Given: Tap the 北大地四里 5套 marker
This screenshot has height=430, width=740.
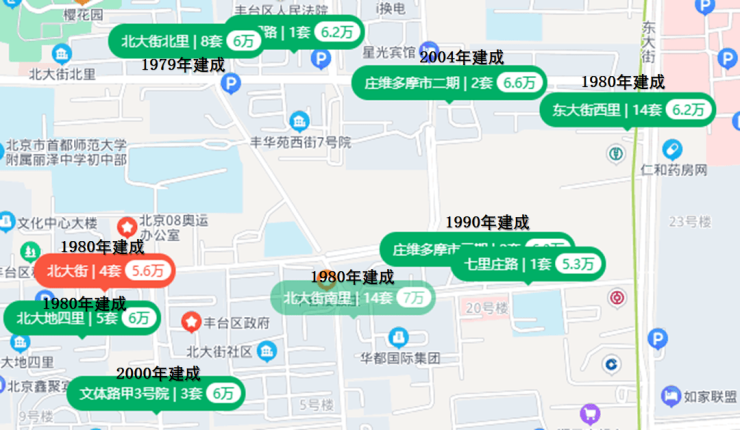Looking at the screenshot, I should [83, 318].
